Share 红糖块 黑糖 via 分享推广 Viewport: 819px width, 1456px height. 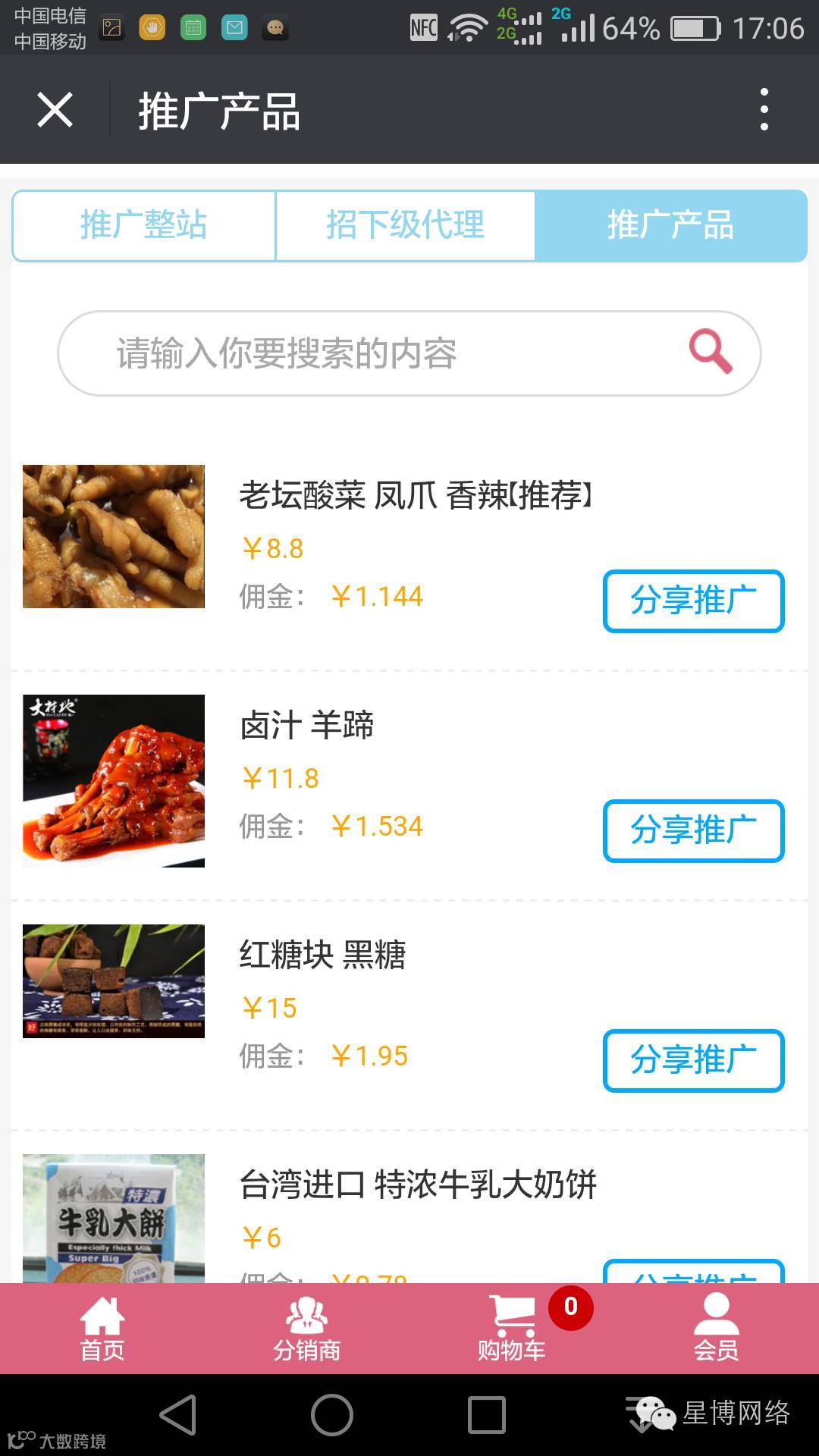(x=693, y=1060)
